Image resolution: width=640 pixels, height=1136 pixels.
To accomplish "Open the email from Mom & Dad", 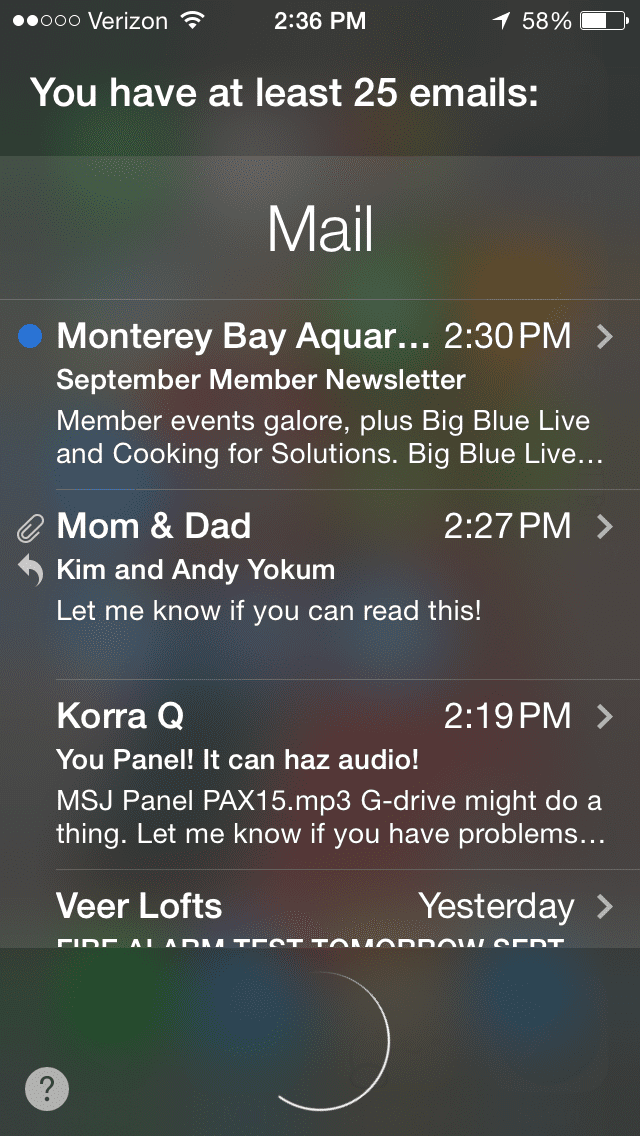I will click(320, 584).
